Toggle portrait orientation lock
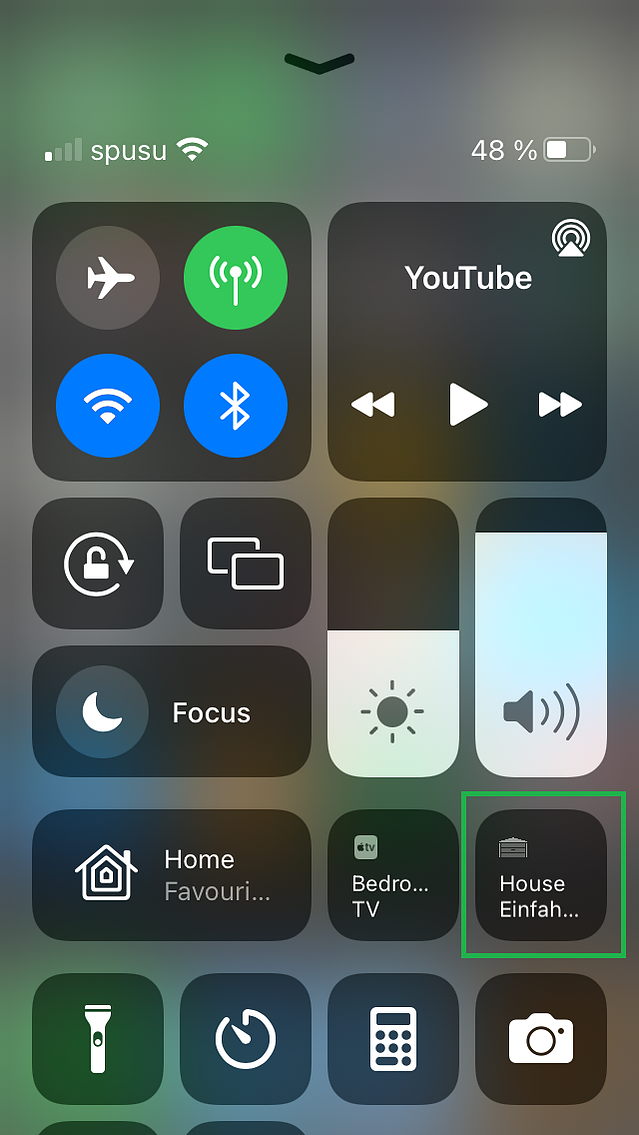639x1135 pixels. point(98,563)
